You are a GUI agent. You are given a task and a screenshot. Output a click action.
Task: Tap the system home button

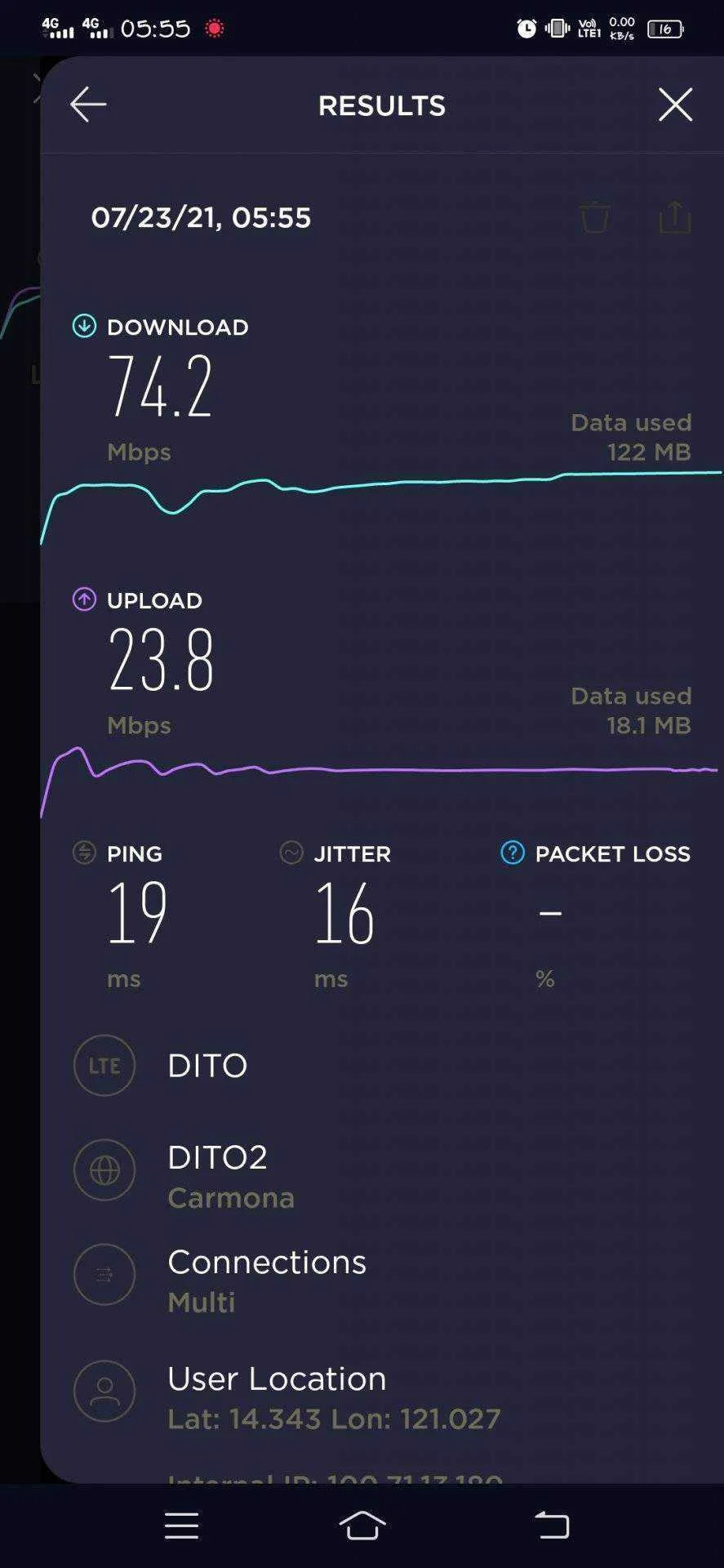pos(362,1525)
